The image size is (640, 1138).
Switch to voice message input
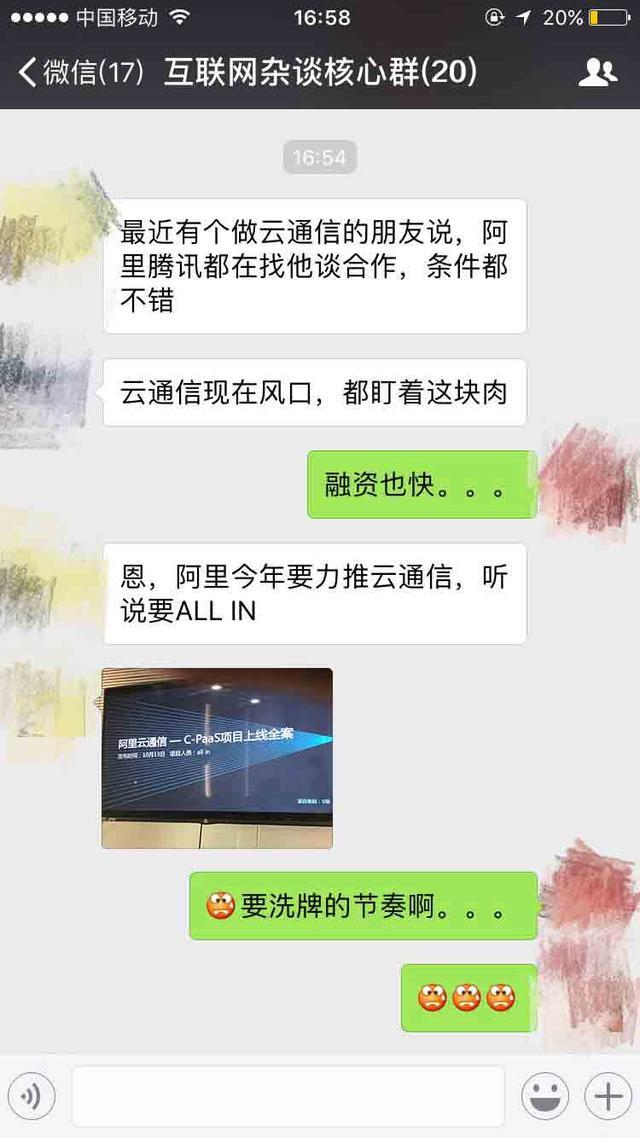[32, 1097]
